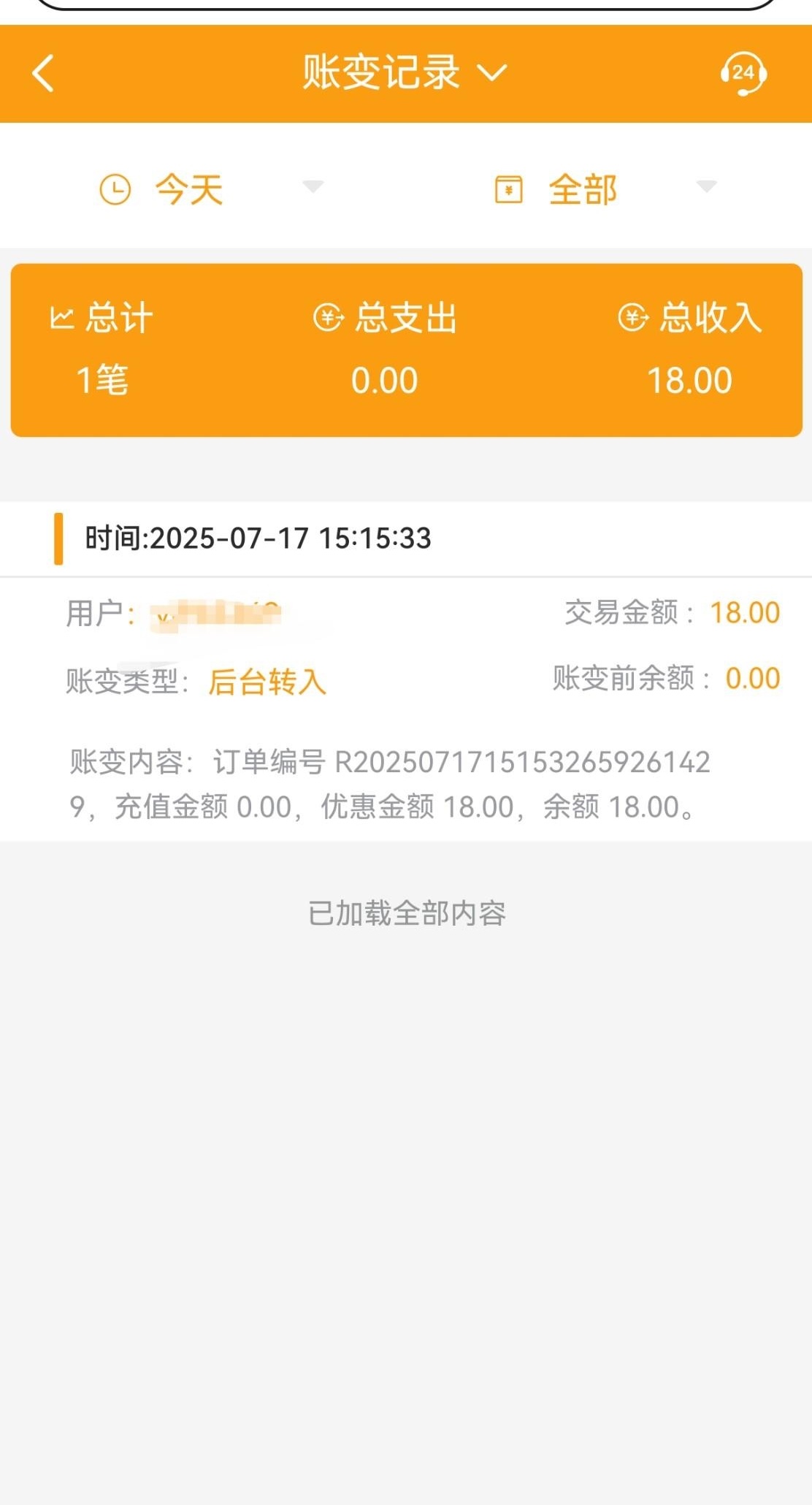The image size is (812, 1505).
Task: Click the currency filter icon beside 全部
Action: pos(510,188)
